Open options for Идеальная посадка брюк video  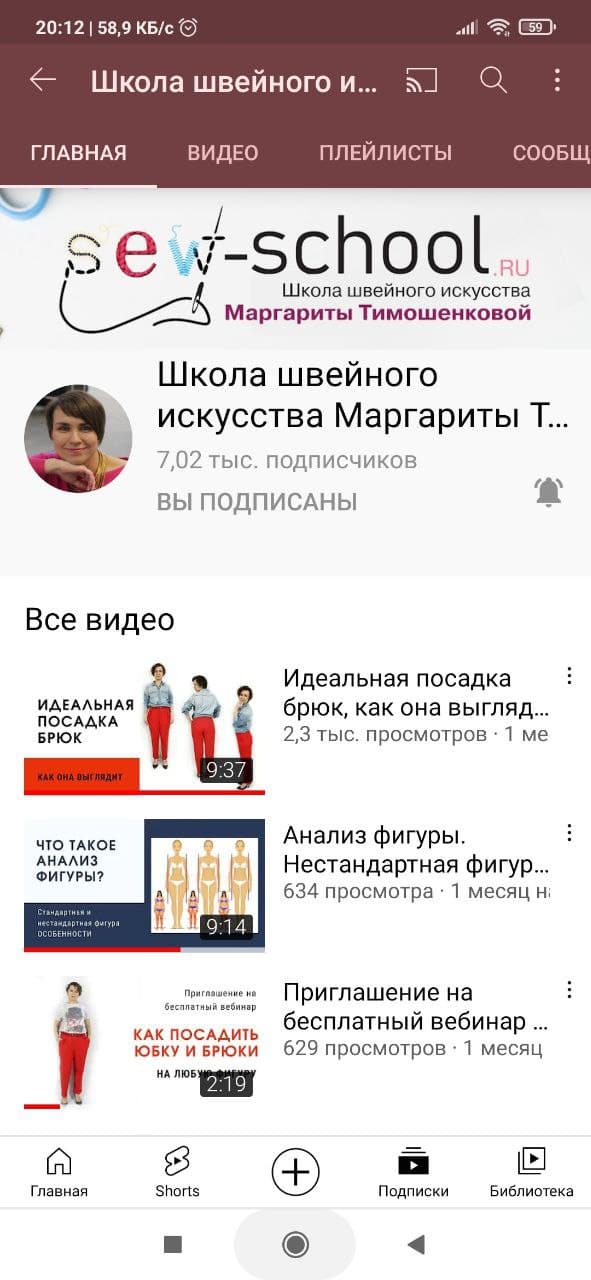[x=569, y=676]
